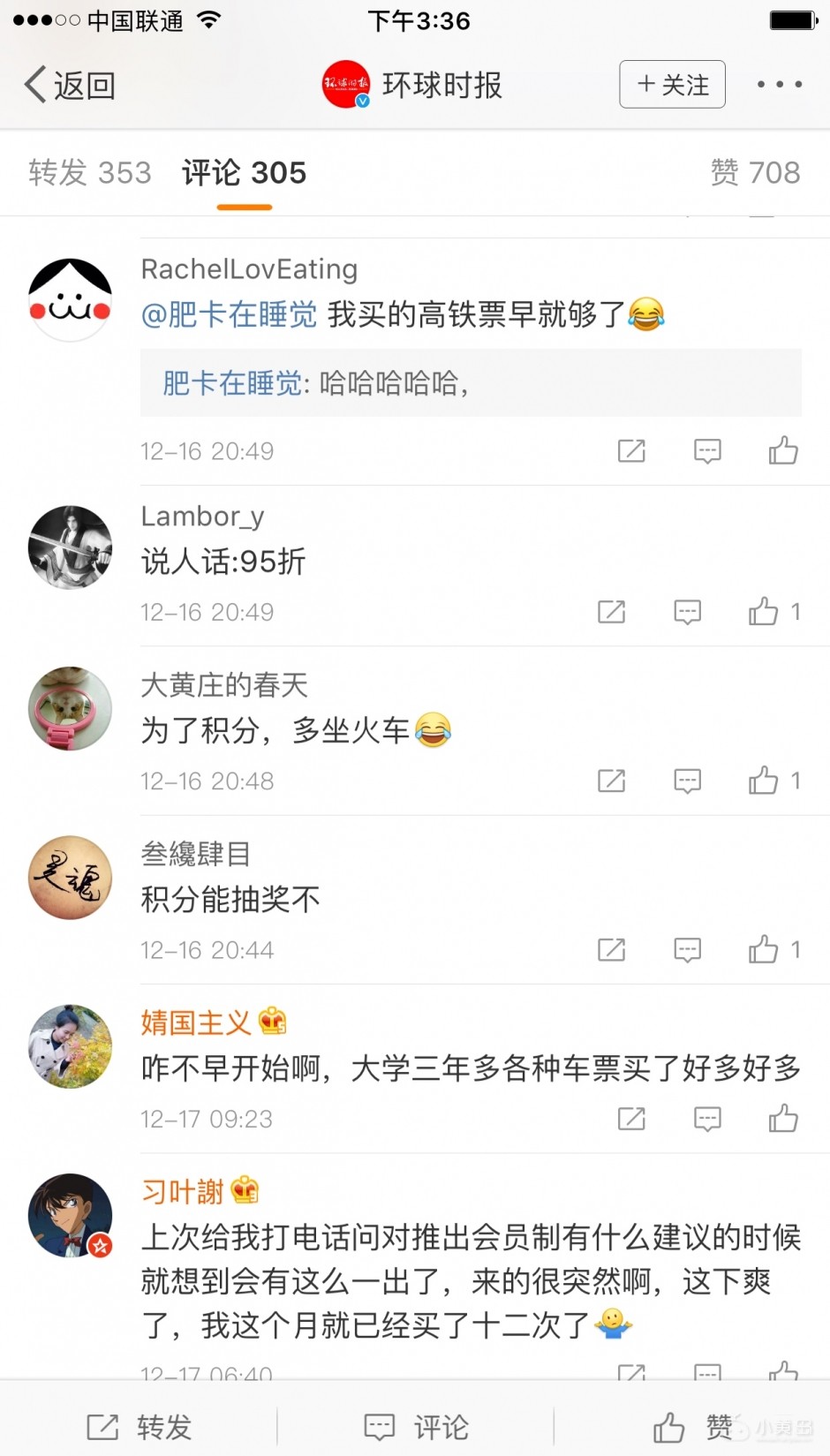The image size is (830, 1456).
Task: Open the three-dot overflow menu
Action: tap(780, 85)
